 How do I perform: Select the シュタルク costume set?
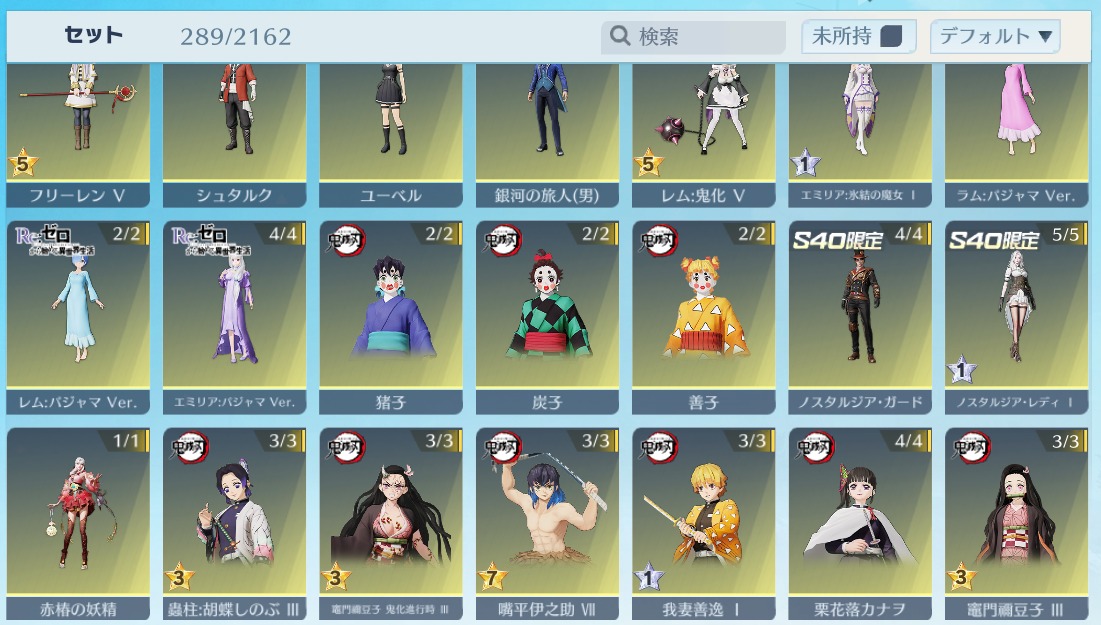pyautogui.click(x=234, y=130)
